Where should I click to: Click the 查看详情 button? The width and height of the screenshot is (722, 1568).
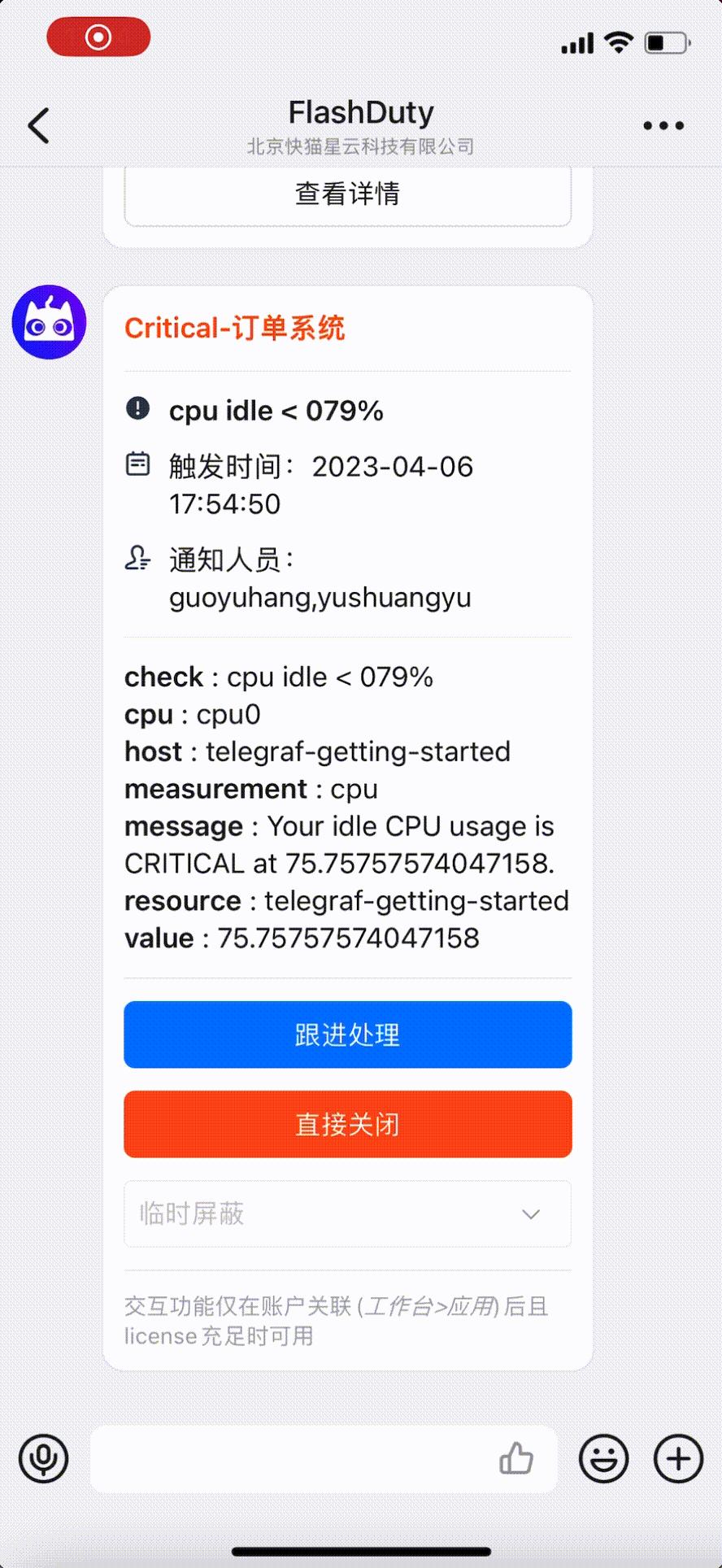[347, 194]
